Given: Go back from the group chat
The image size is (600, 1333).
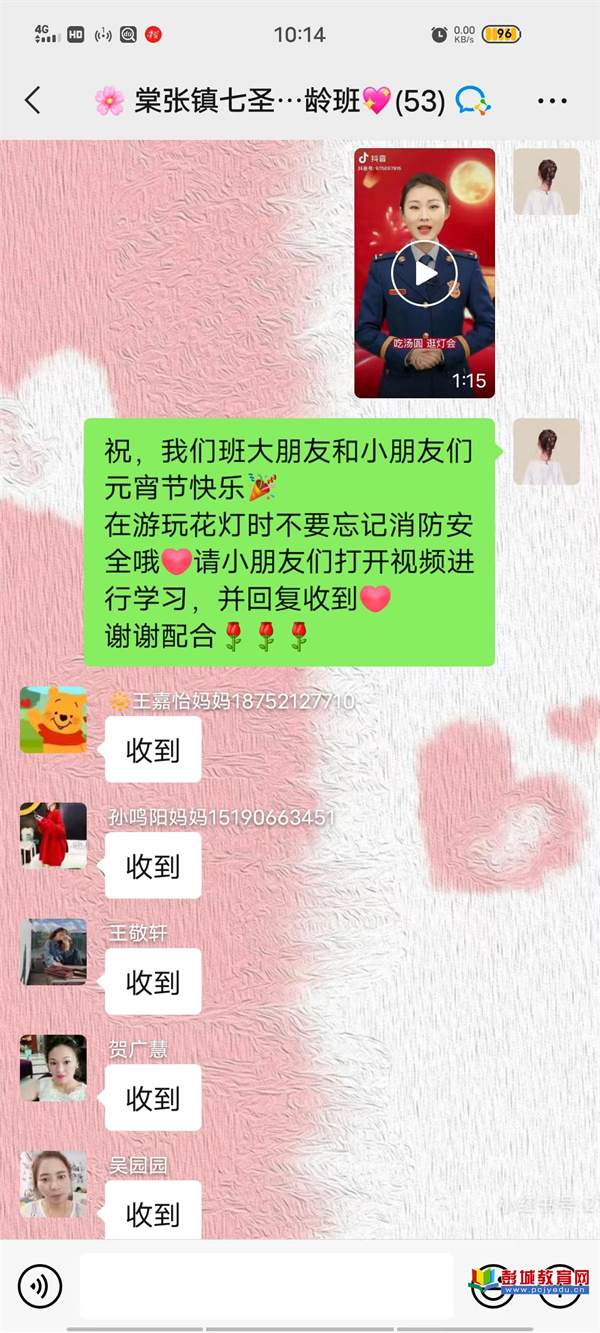Looking at the screenshot, I should tap(33, 100).
